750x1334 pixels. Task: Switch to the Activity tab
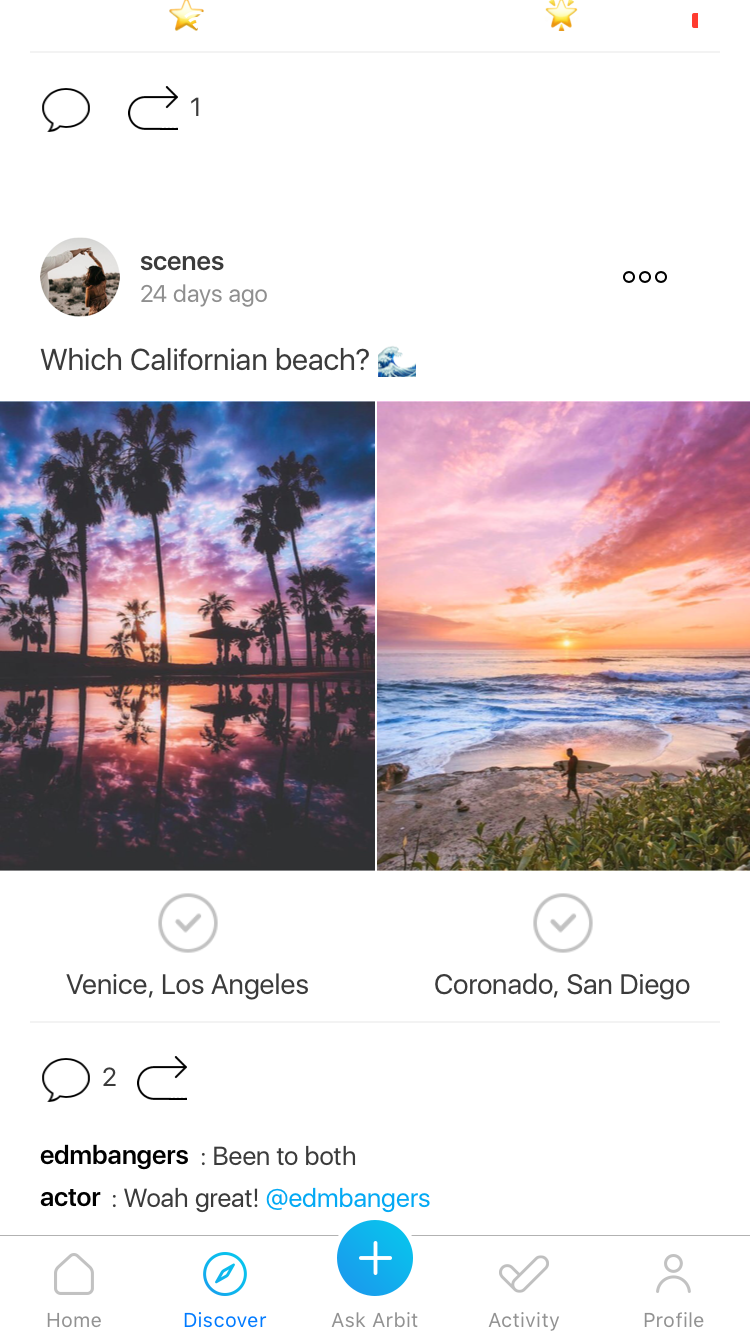pyautogui.click(x=524, y=1292)
